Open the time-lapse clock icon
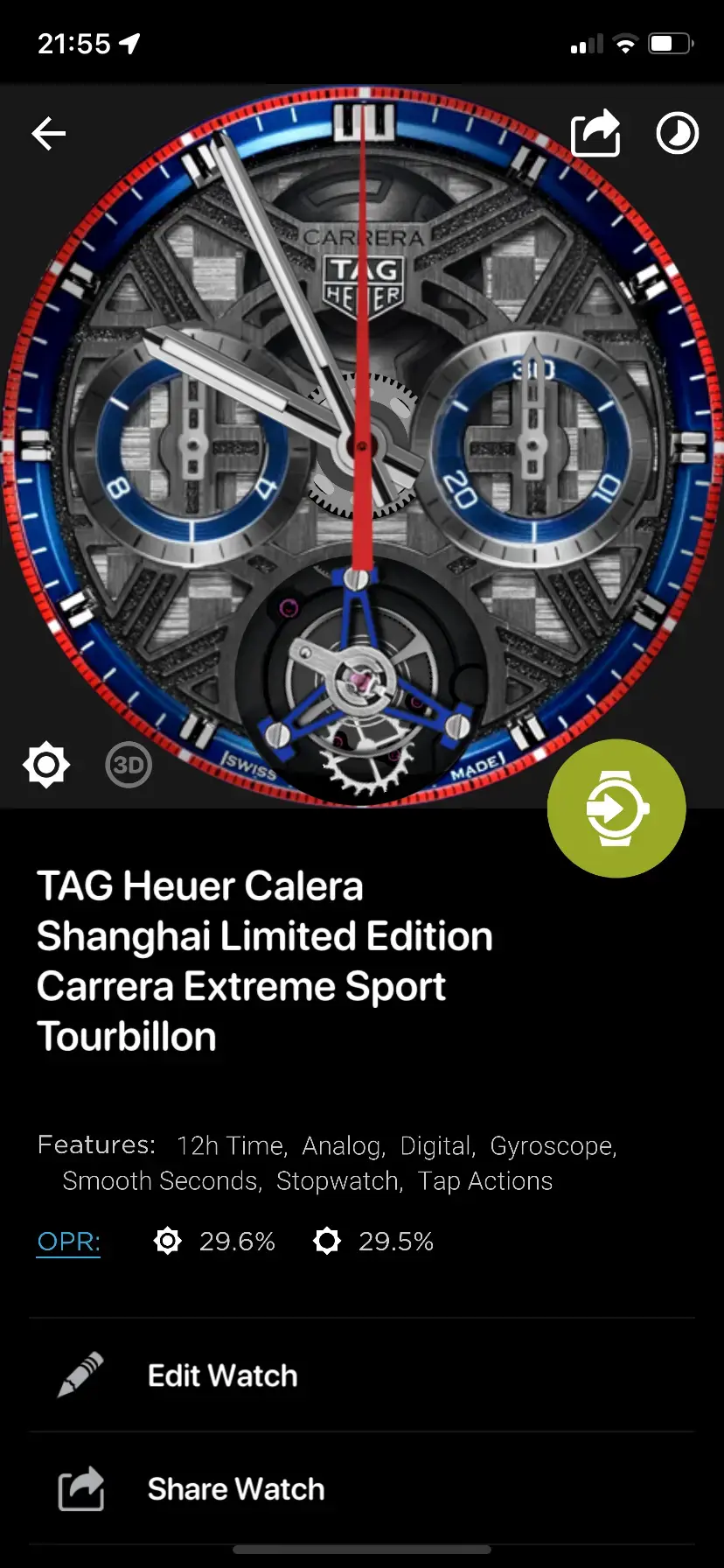This screenshot has height=1568, width=724. pos(678,134)
